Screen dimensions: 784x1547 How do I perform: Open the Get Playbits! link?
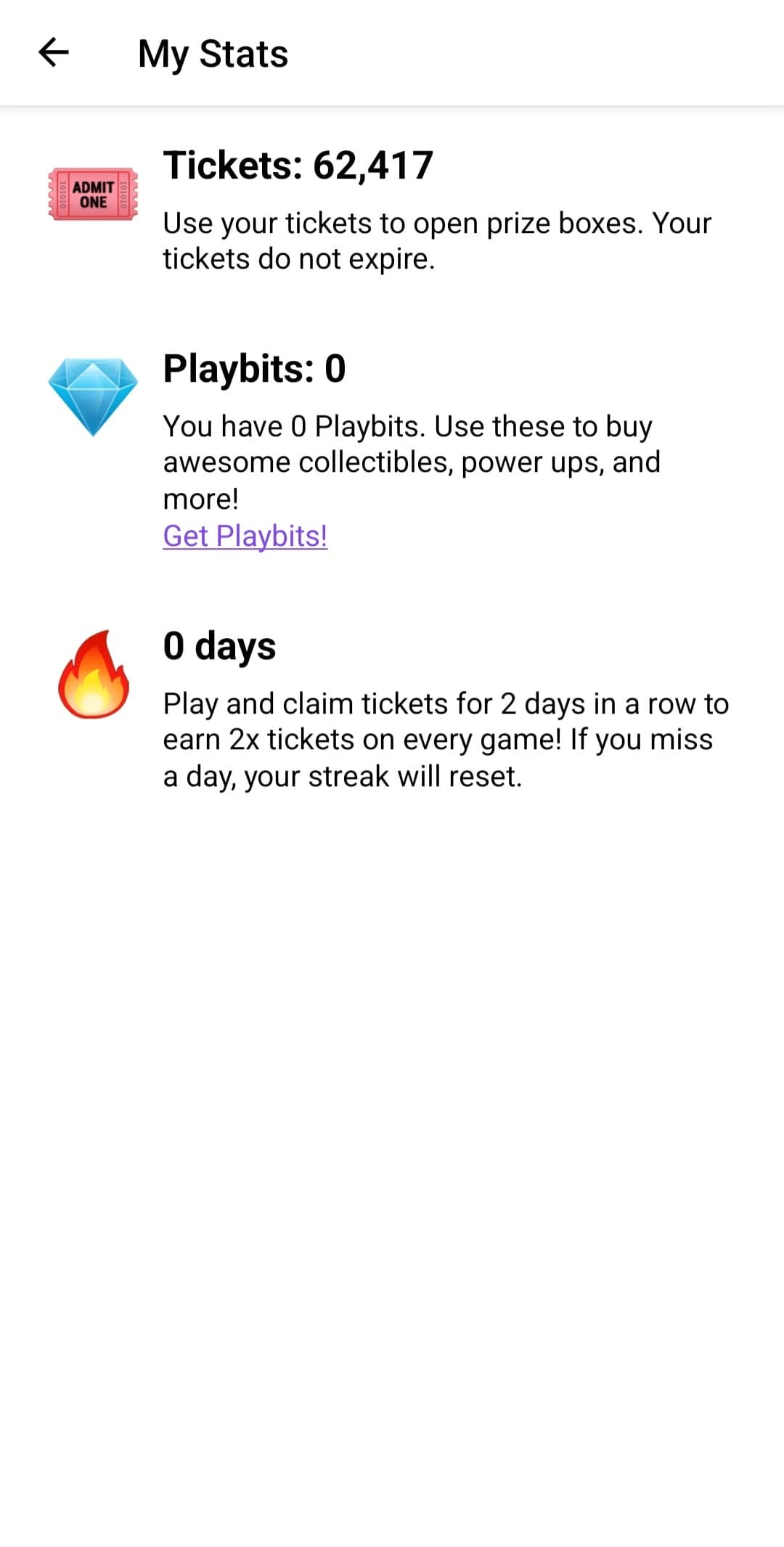pyautogui.click(x=245, y=536)
